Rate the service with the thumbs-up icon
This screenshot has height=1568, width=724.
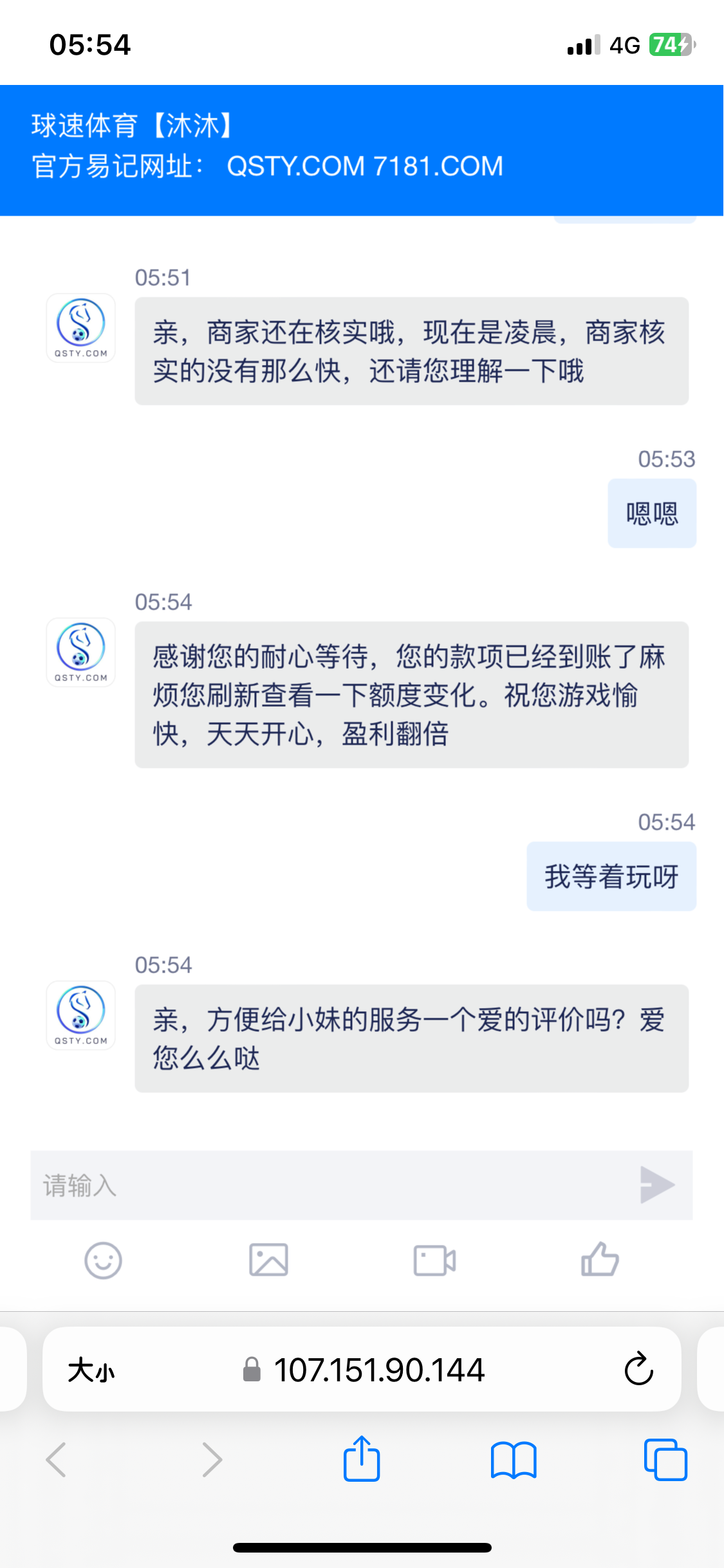pos(600,1259)
